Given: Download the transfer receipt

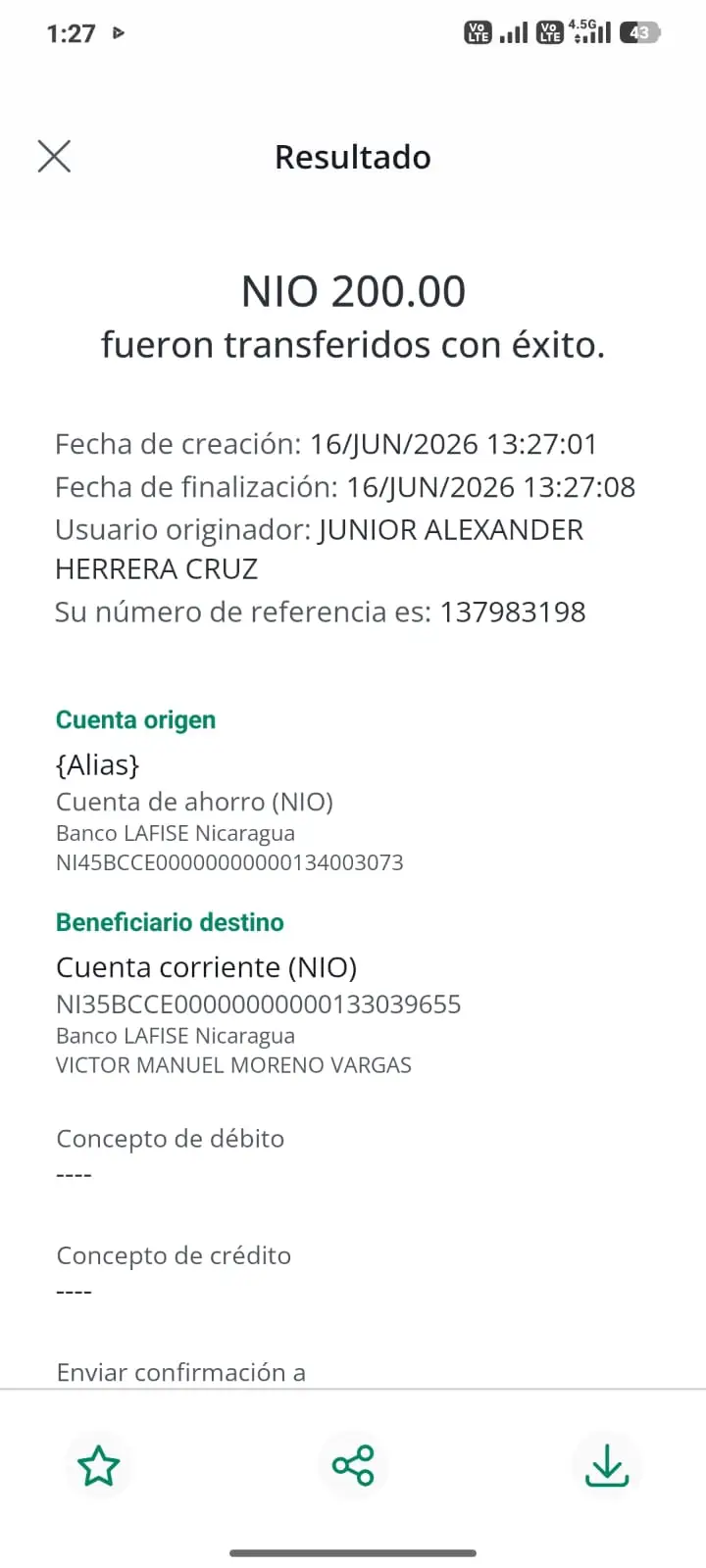Looking at the screenshot, I should pyautogui.click(x=607, y=1466).
